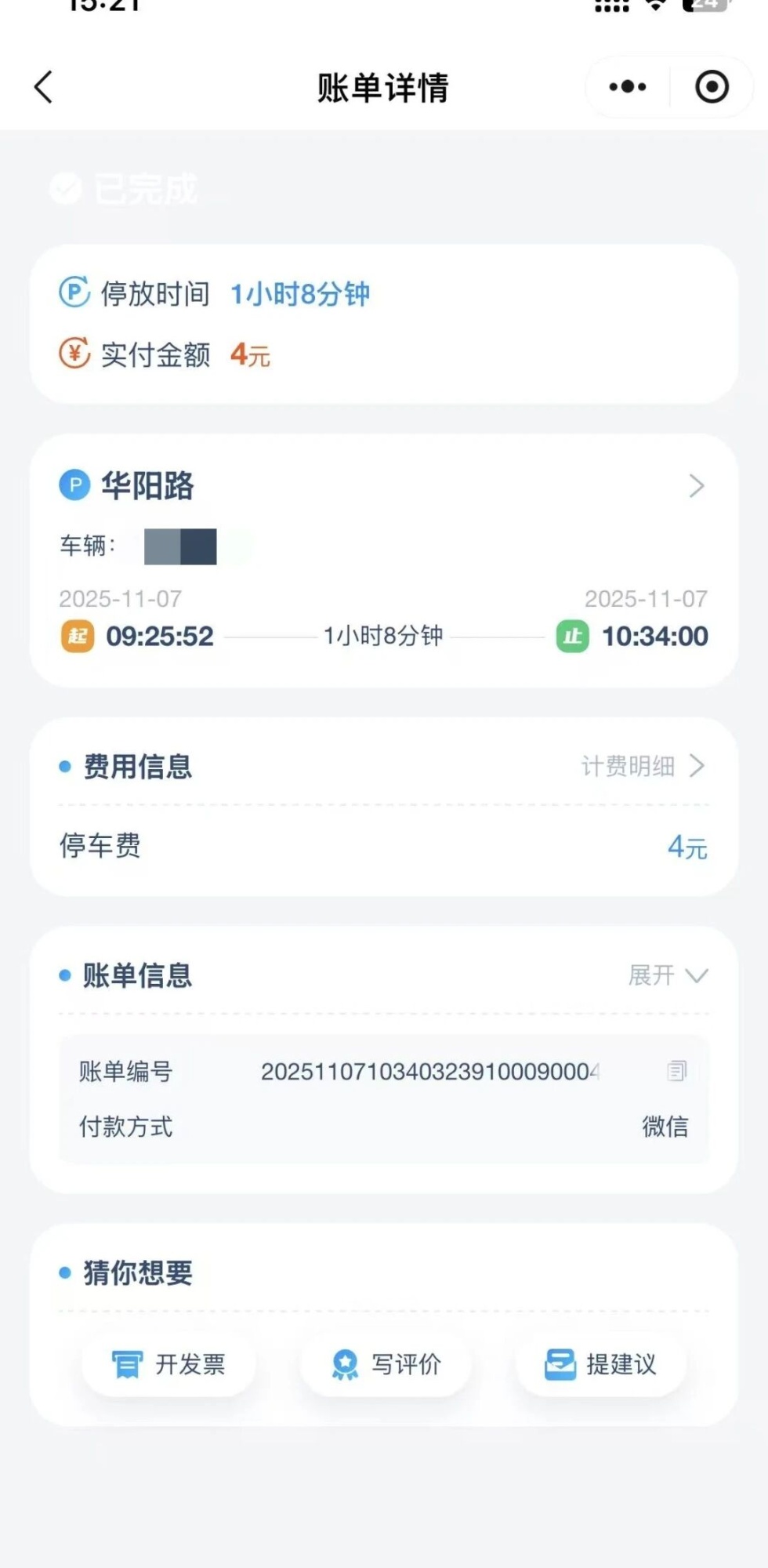
Task: Expand 账单信息 with 展开
Action: (x=668, y=975)
